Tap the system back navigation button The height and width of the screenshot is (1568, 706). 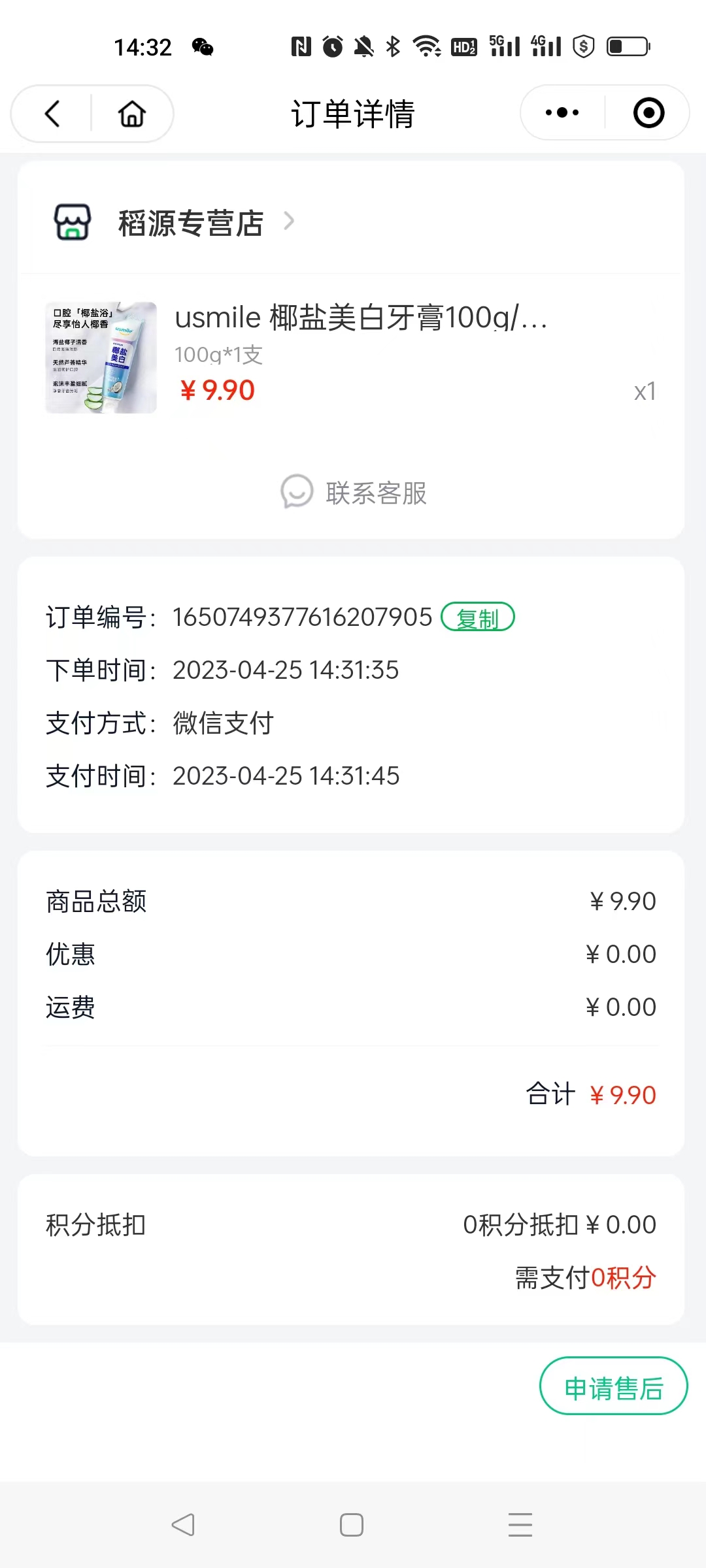183,1525
